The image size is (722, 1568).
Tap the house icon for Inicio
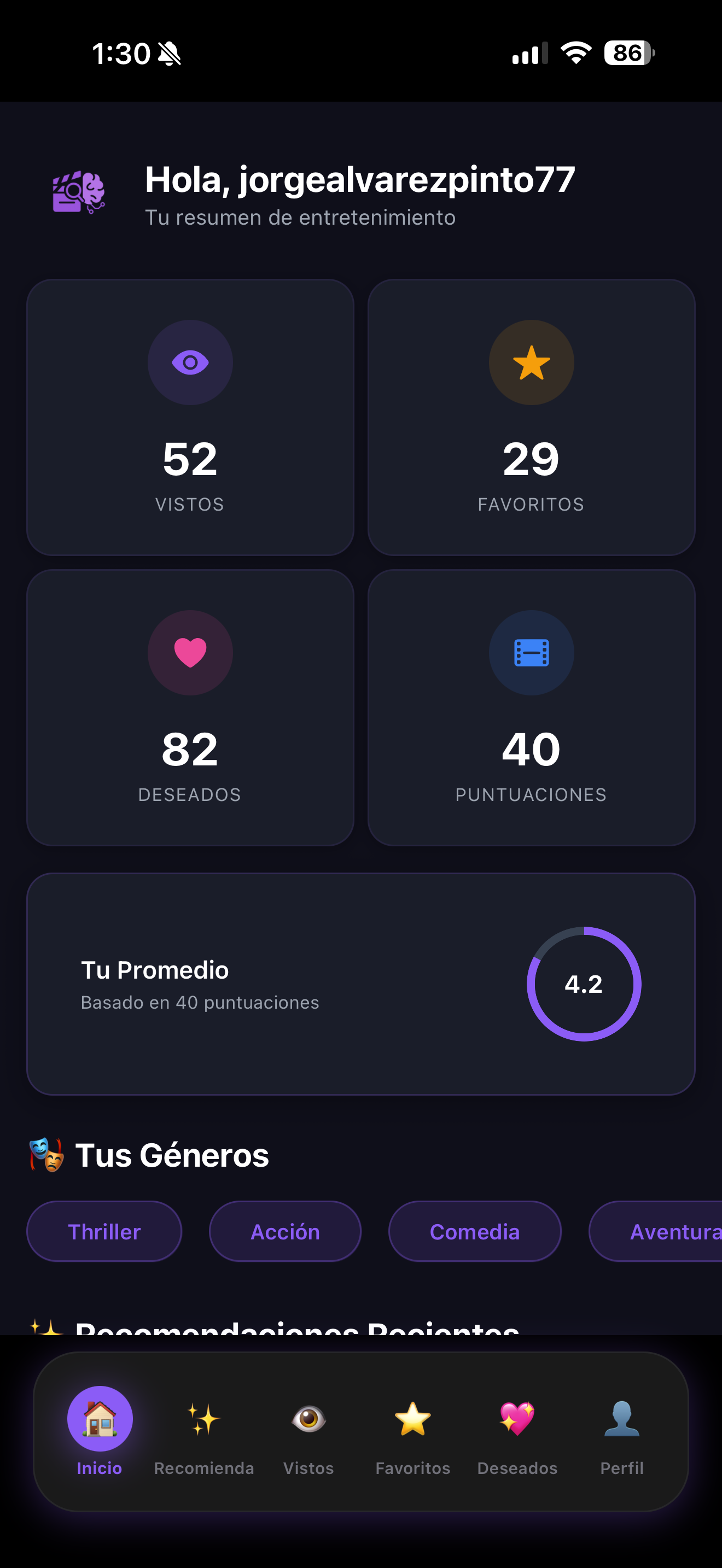click(99, 1418)
